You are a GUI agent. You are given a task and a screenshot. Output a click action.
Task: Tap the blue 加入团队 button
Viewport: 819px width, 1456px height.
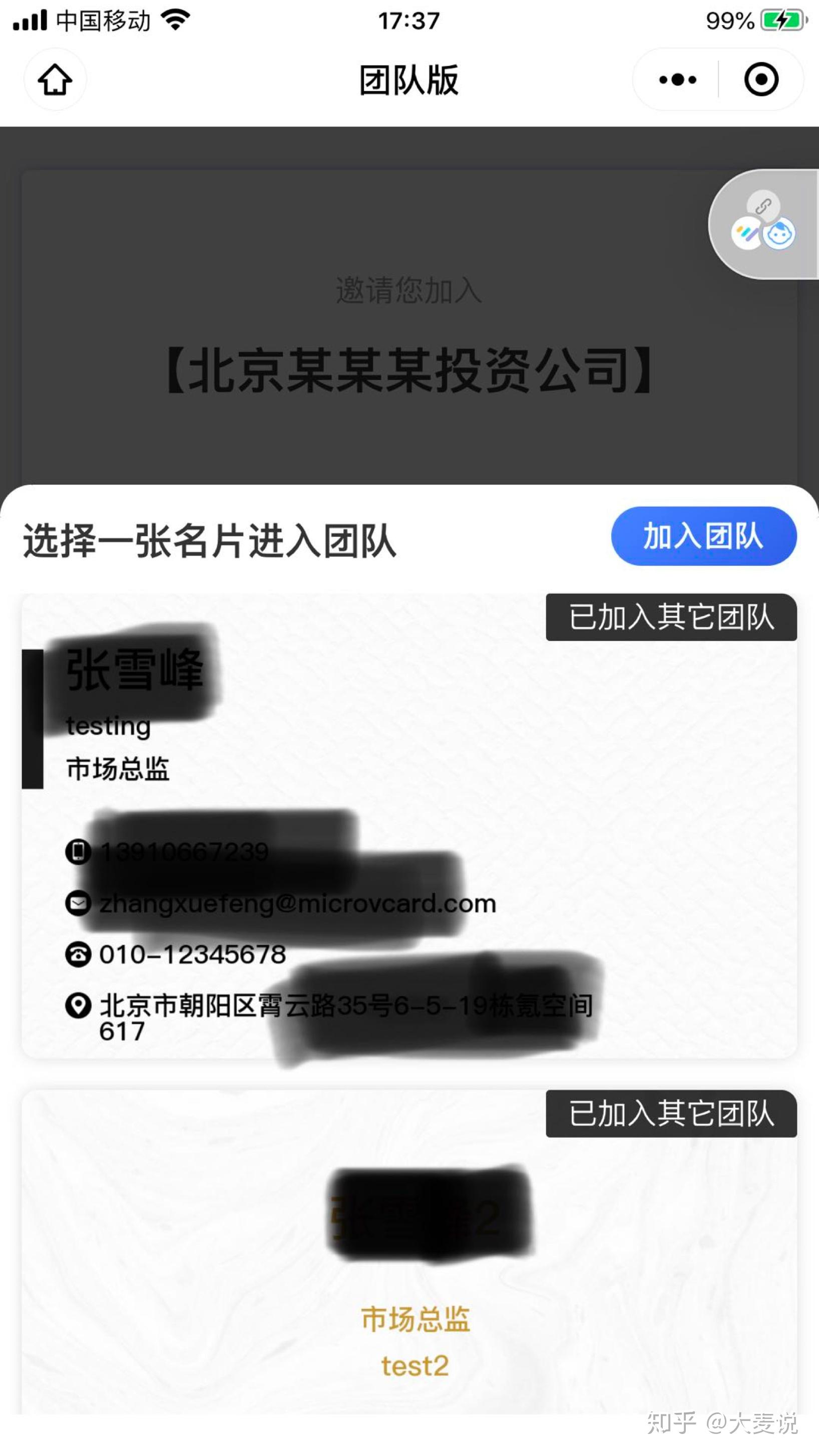pyautogui.click(x=703, y=536)
